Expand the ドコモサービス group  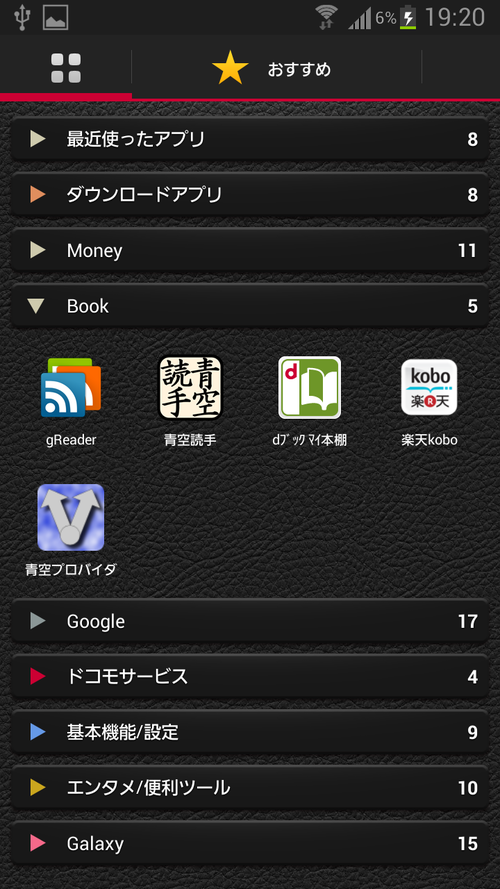(x=249, y=676)
